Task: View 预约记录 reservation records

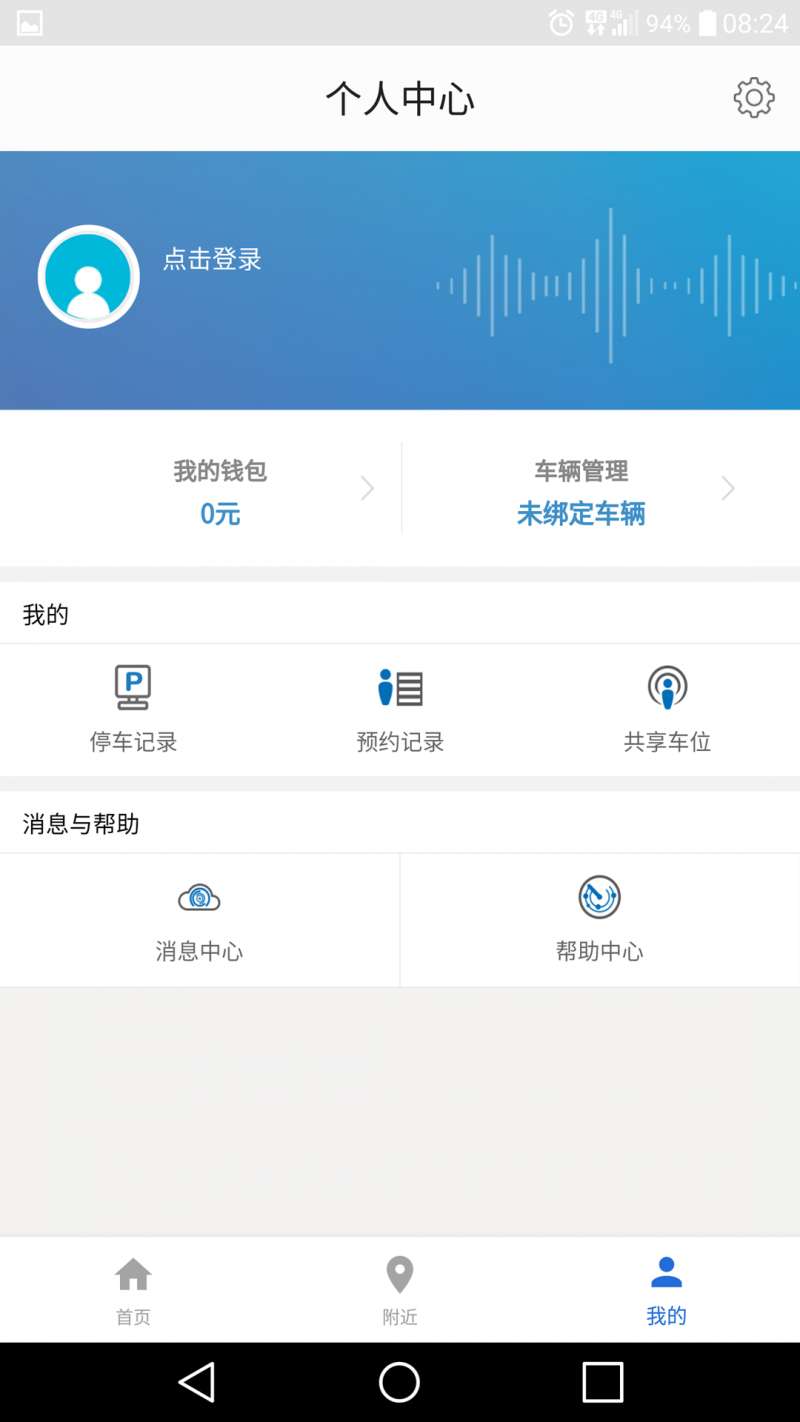Action: (400, 709)
